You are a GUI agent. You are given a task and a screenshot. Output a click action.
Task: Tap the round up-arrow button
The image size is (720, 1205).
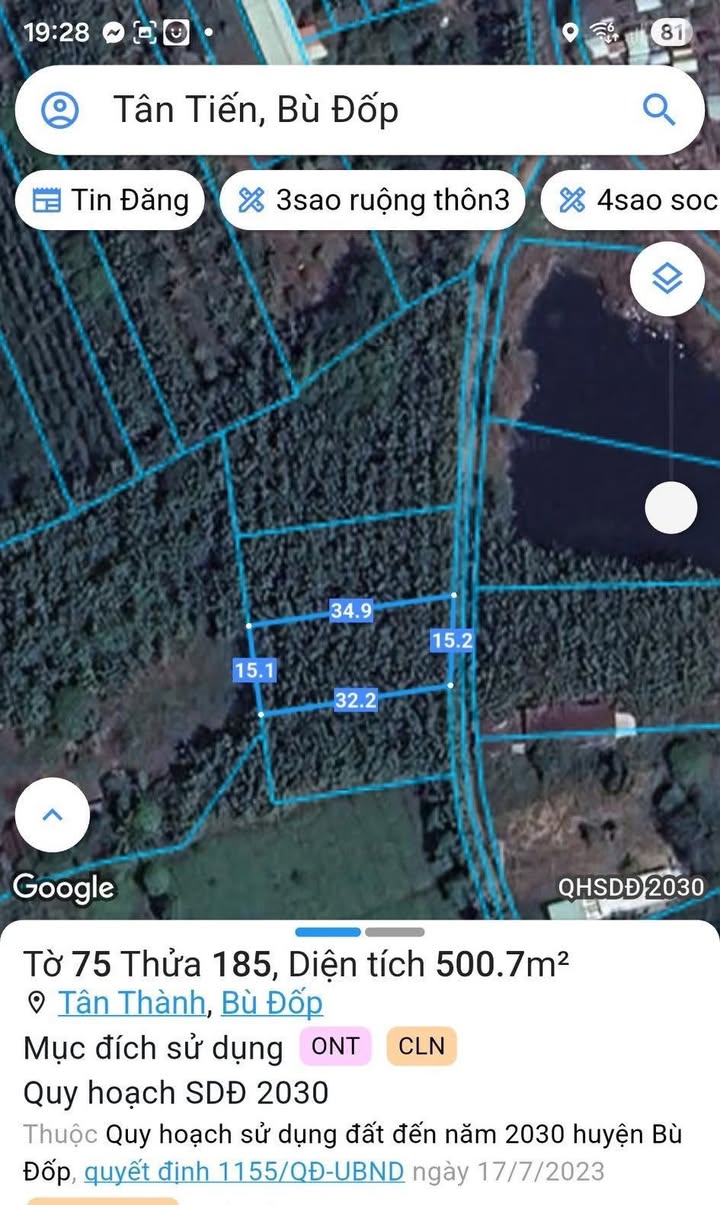[52, 815]
